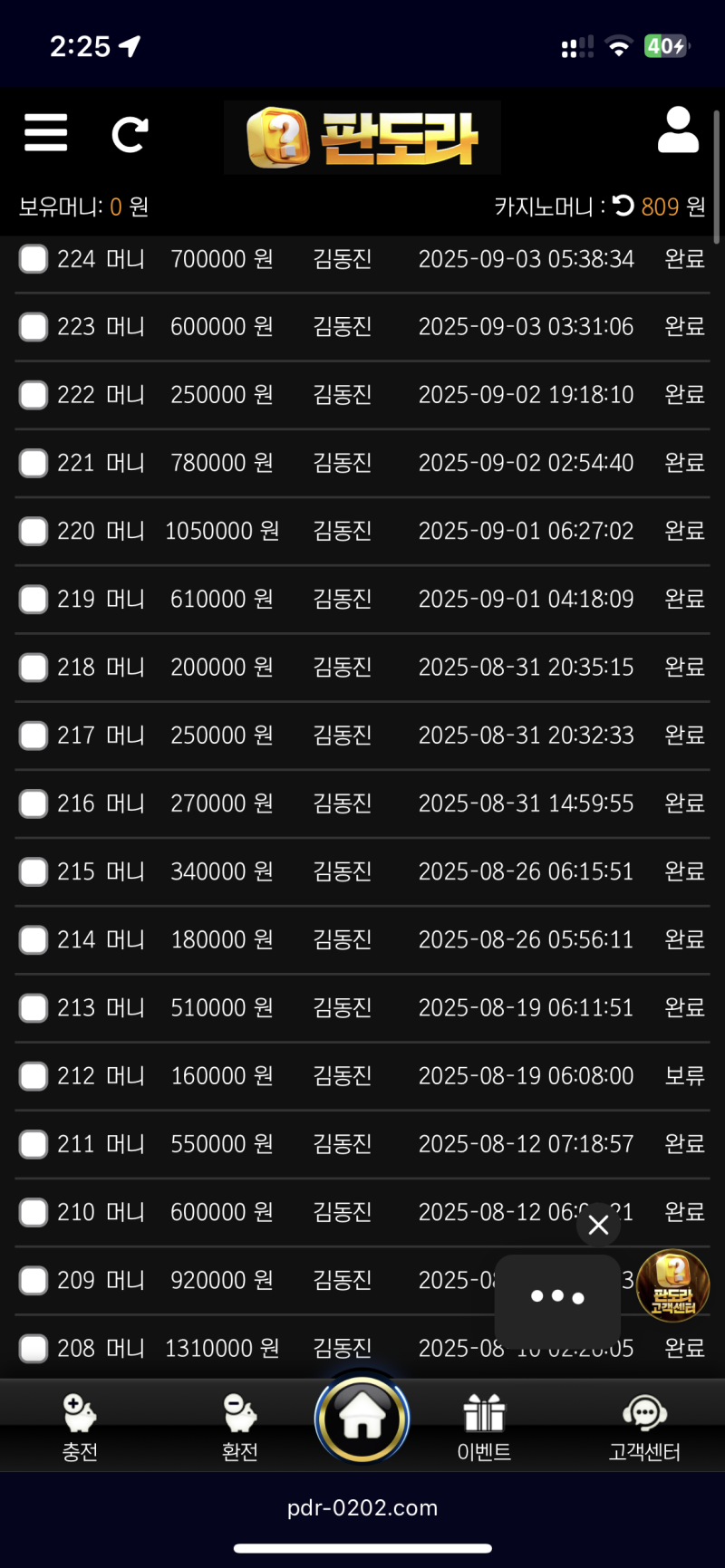Refresh the page with the reload icon
The height and width of the screenshot is (1568, 725).
(130, 132)
